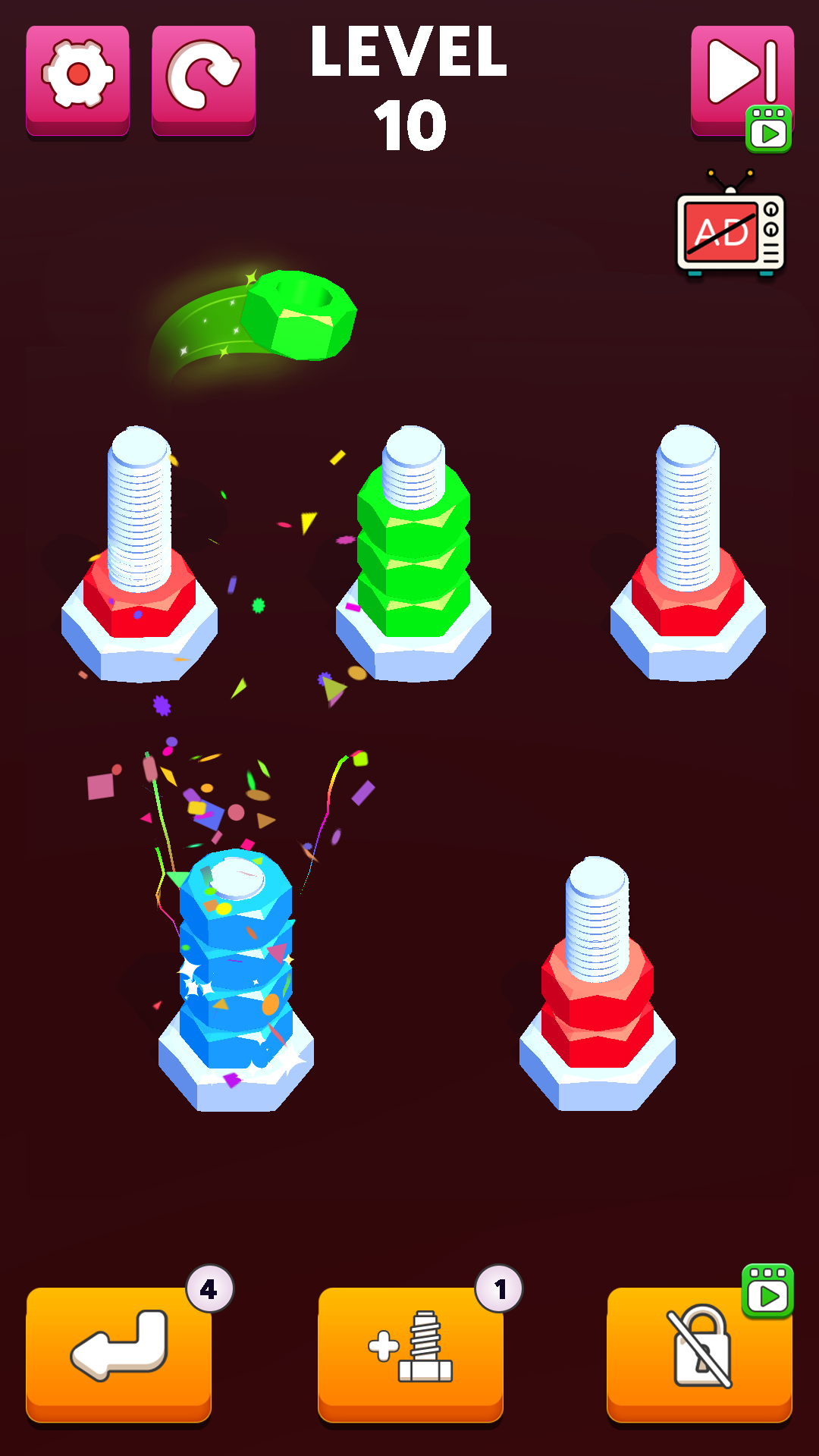Undo the last move
This screenshot has width=819, height=1456.
[x=119, y=1352]
